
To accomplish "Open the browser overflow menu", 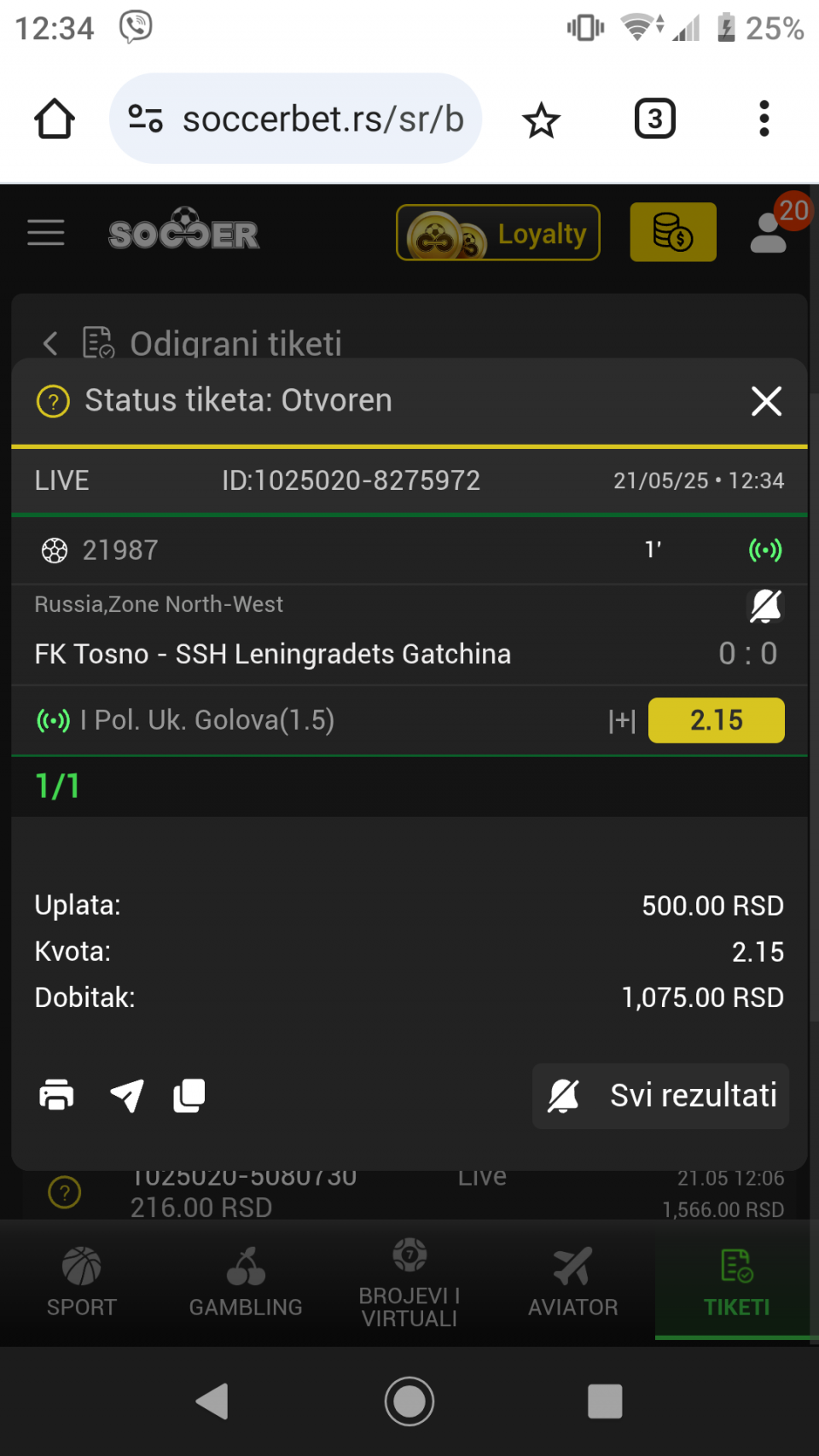I will 764,119.
